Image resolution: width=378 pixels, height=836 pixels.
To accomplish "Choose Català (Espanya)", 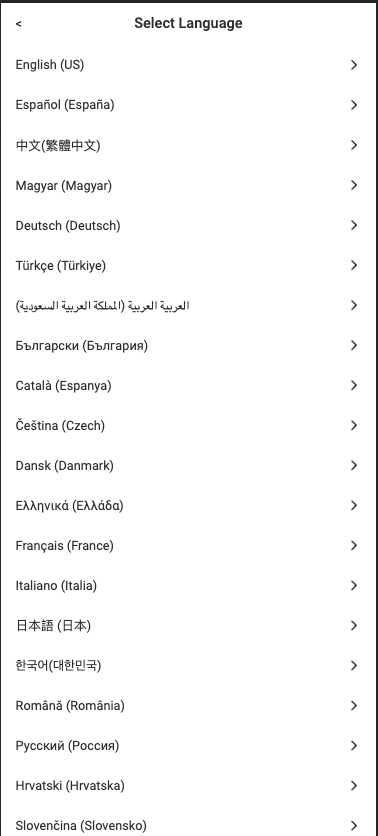I will click(x=189, y=385).
